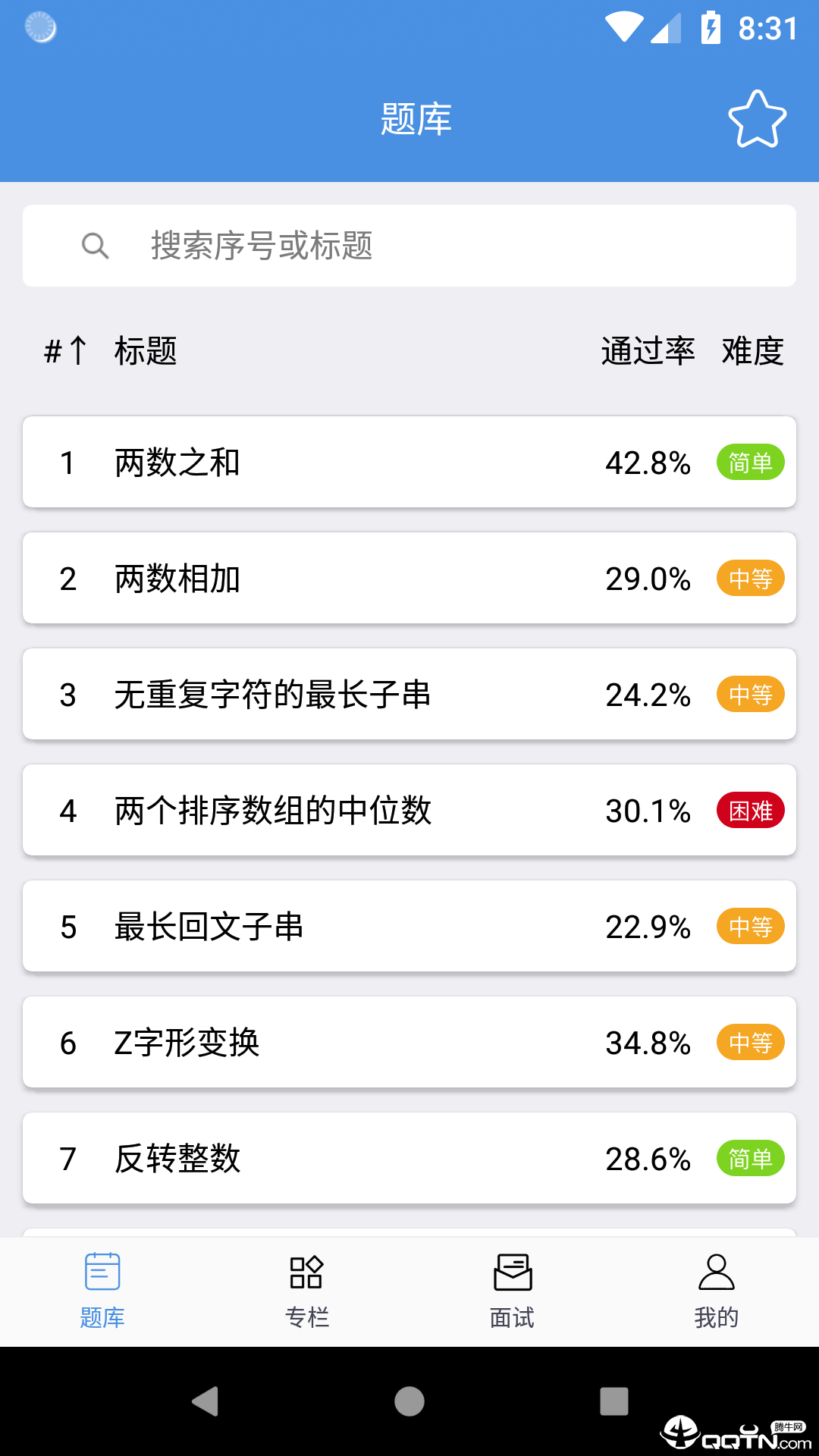This screenshot has height=1456, width=819.
Task: Go to the 我的 tab
Action: [717, 1291]
